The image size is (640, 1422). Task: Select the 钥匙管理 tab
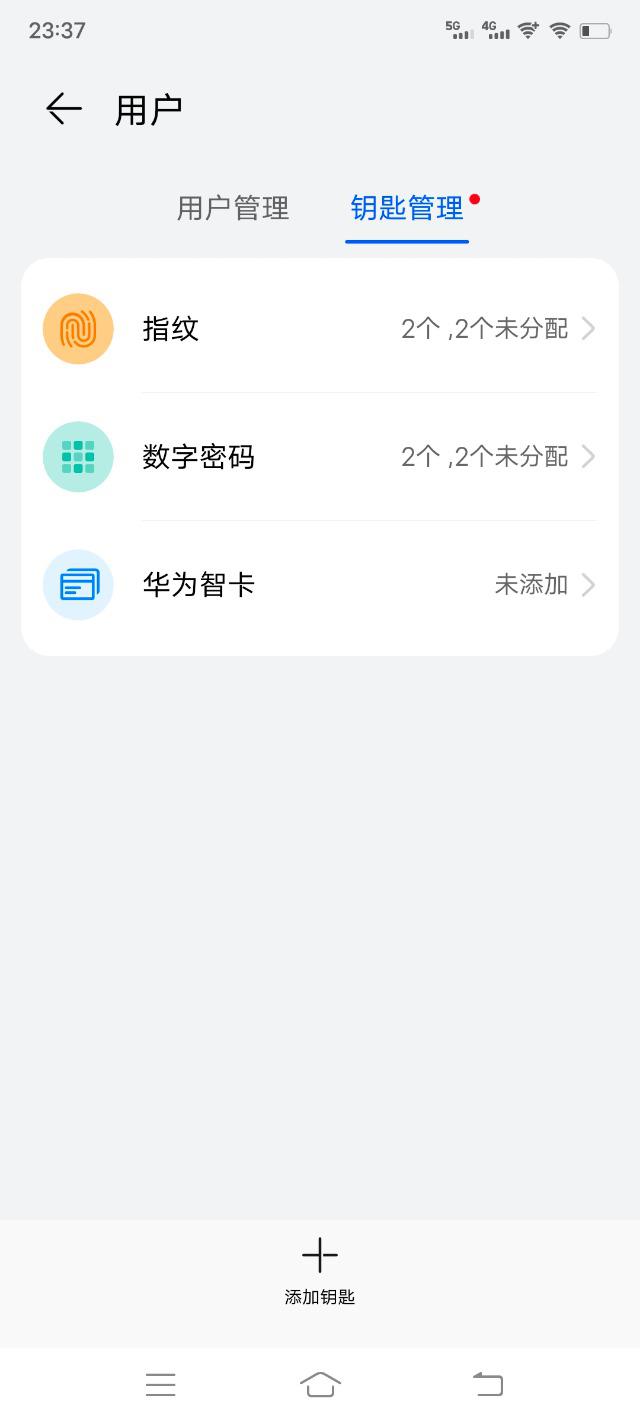(407, 208)
